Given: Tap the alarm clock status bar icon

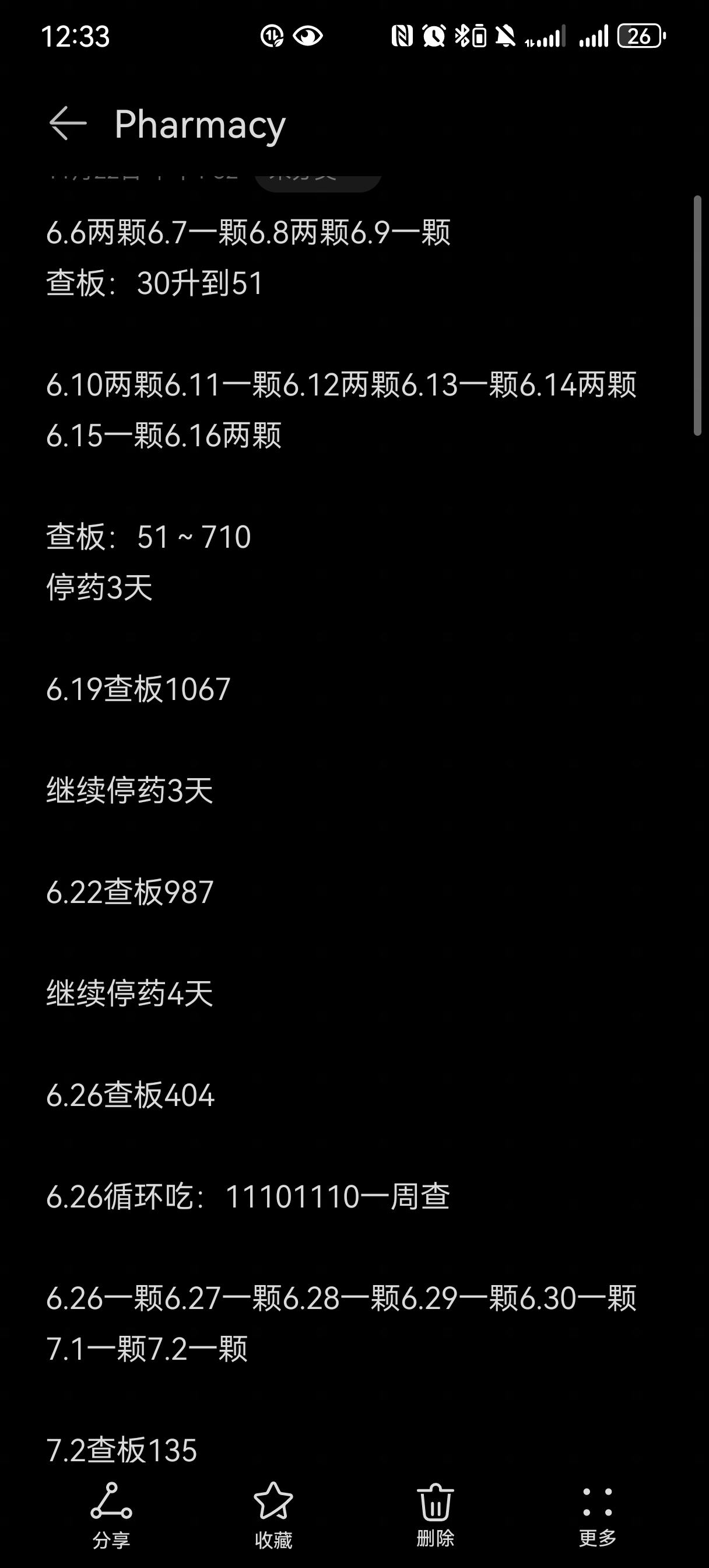Looking at the screenshot, I should [434, 37].
